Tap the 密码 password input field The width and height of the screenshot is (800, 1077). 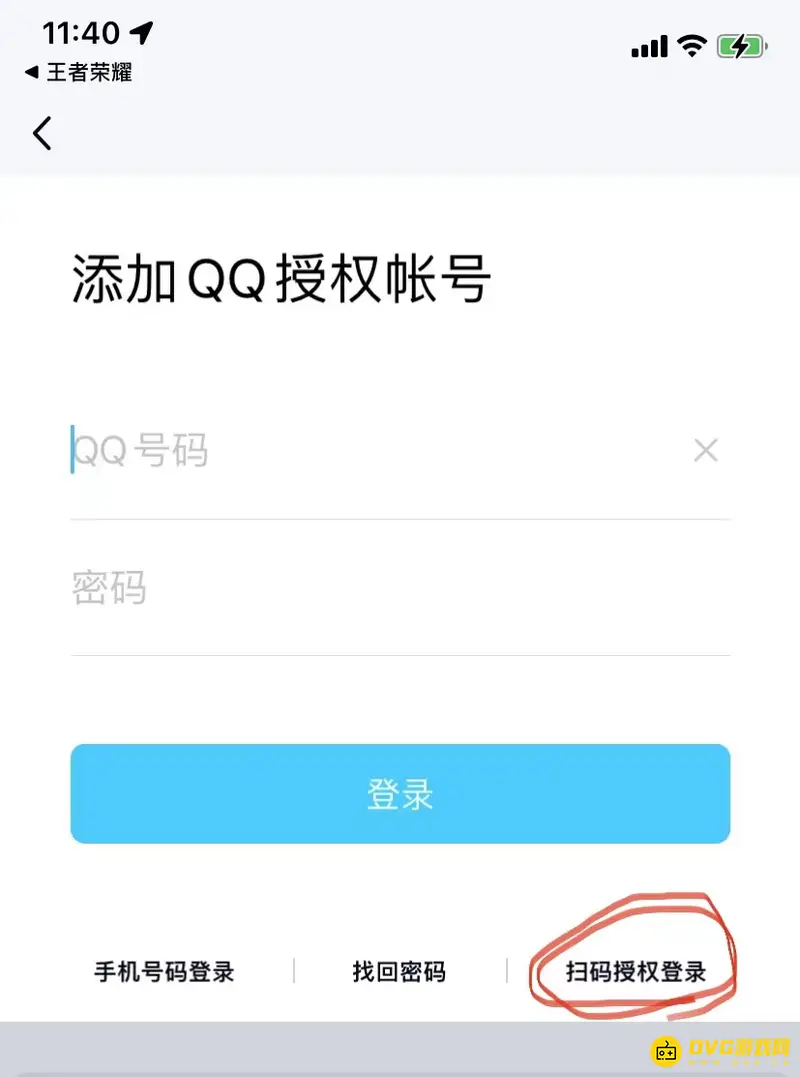(x=300, y=589)
